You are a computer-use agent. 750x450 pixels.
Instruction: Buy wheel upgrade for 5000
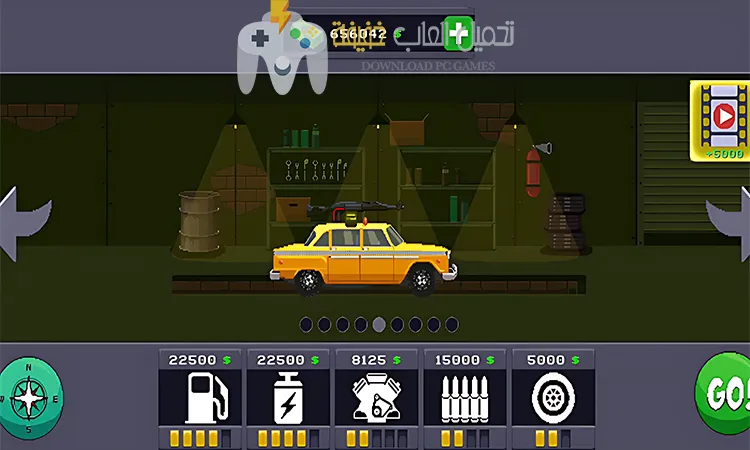(x=552, y=397)
